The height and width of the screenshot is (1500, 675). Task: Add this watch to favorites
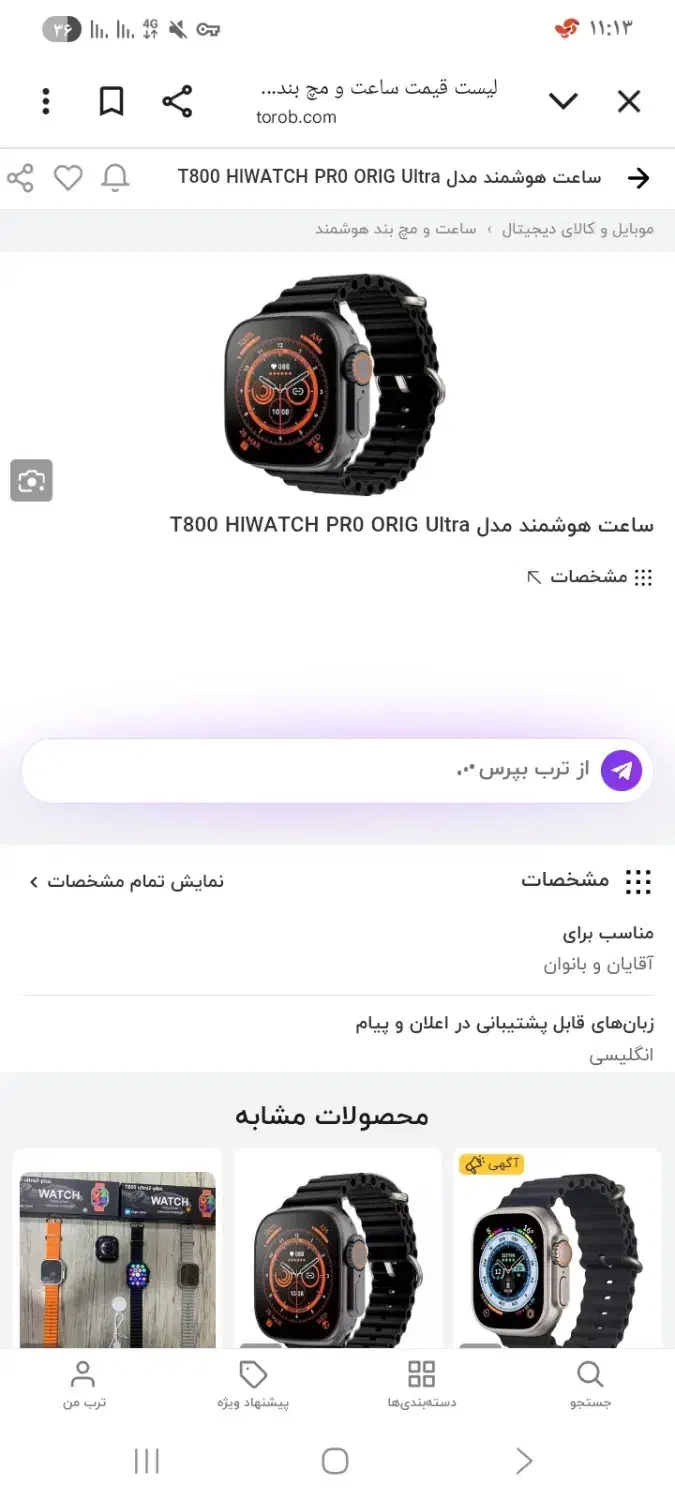point(68,178)
